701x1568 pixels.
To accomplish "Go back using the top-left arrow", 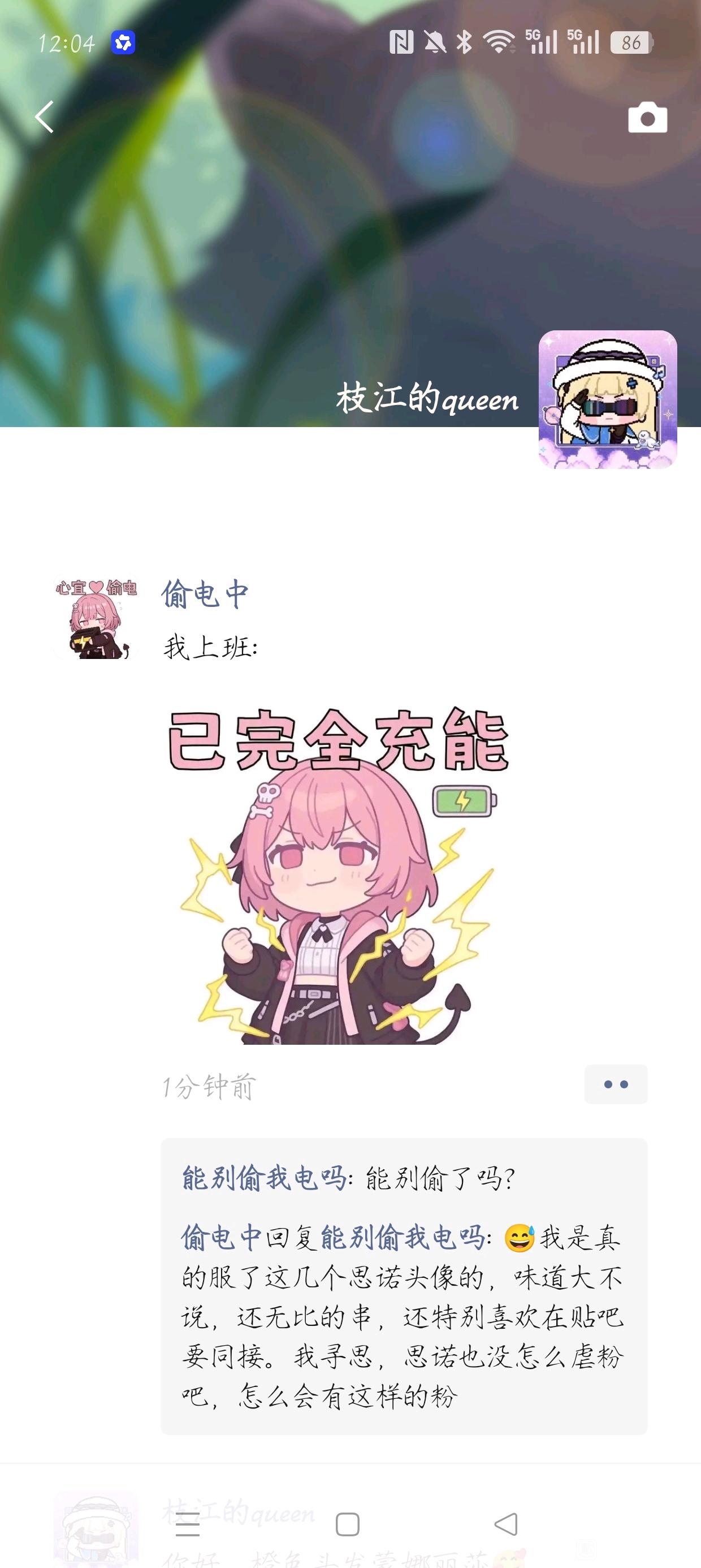I will [45, 117].
